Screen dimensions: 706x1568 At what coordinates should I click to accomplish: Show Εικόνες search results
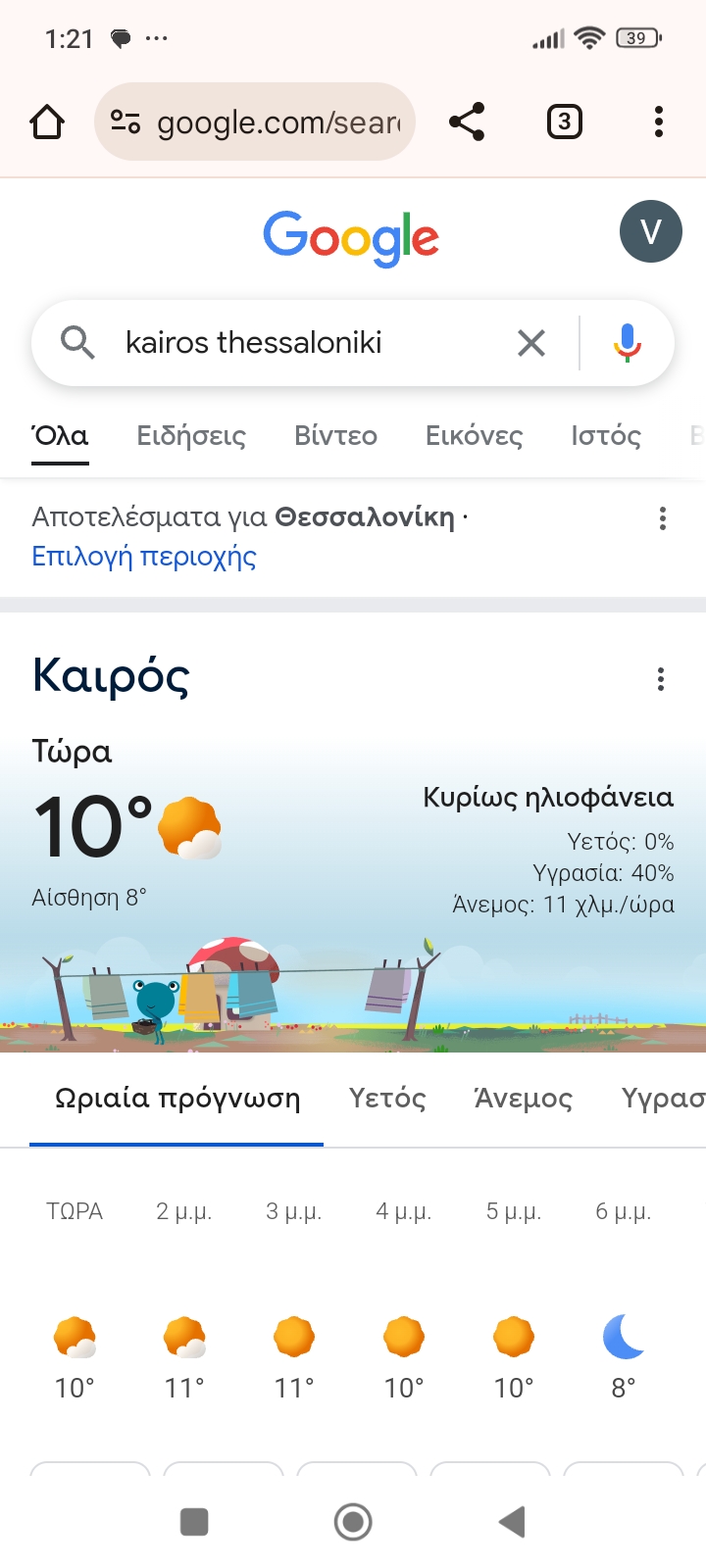tap(474, 436)
